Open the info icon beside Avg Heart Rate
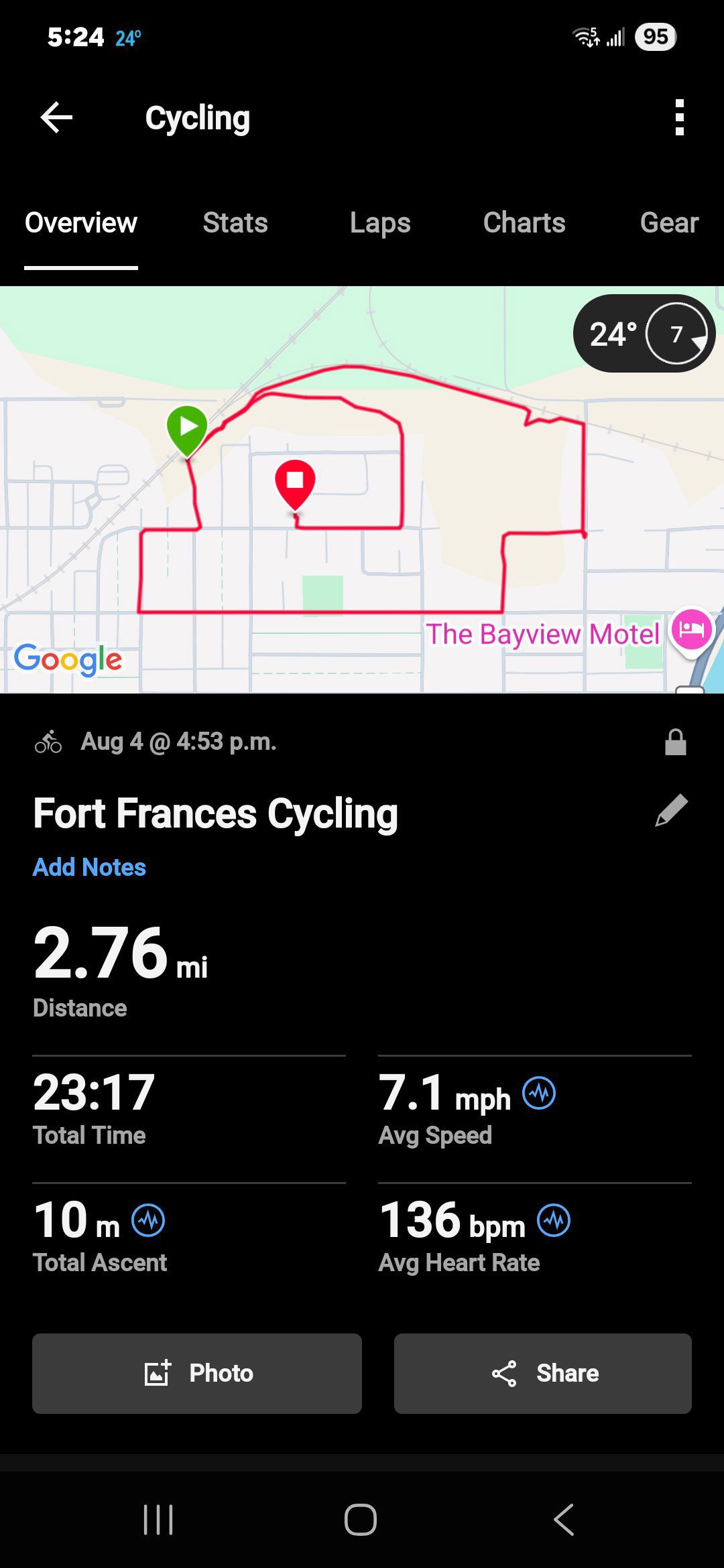Image resolution: width=724 pixels, height=1568 pixels. click(554, 1220)
